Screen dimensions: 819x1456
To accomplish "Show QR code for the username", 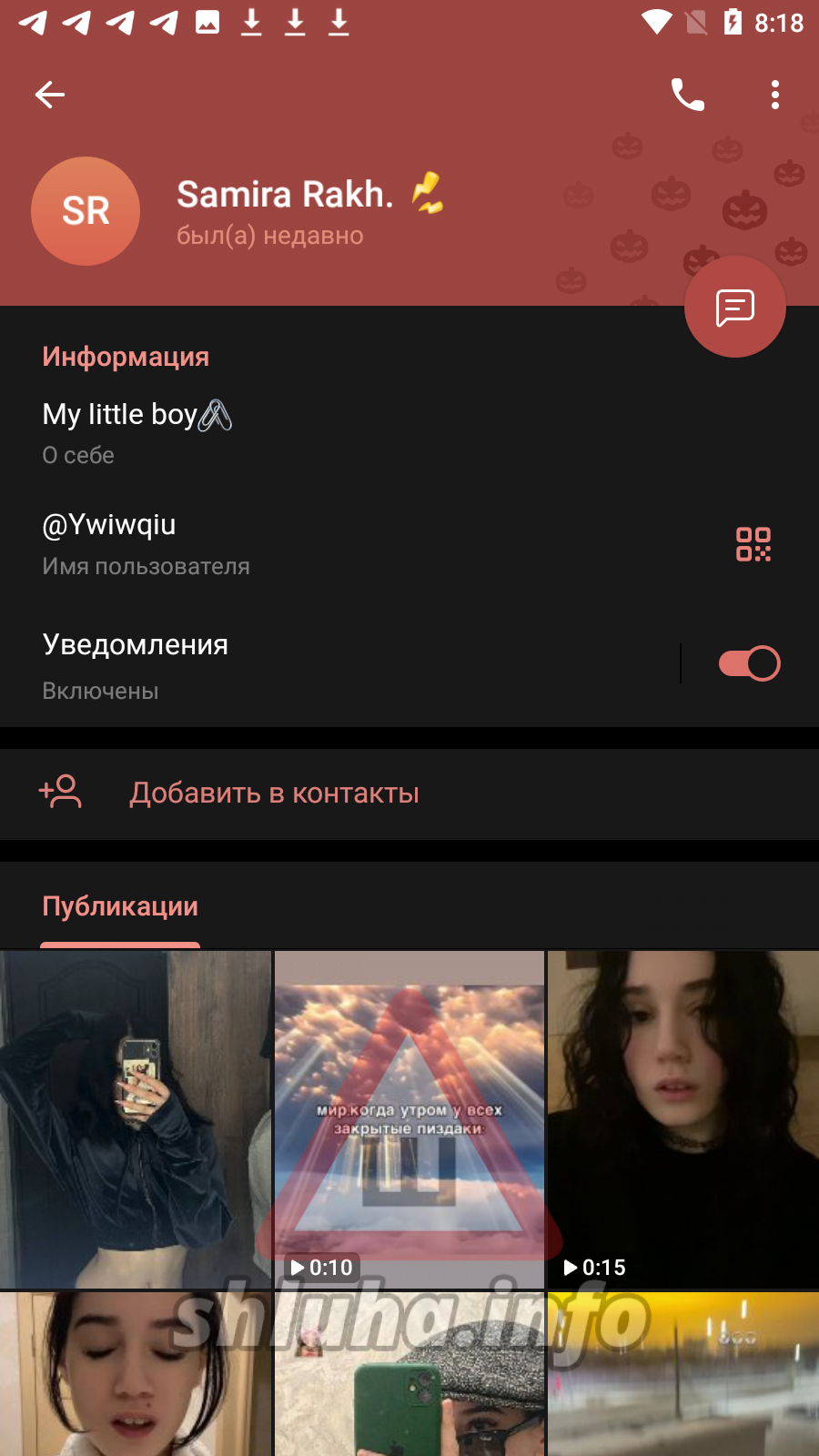I will pyautogui.click(x=753, y=544).
